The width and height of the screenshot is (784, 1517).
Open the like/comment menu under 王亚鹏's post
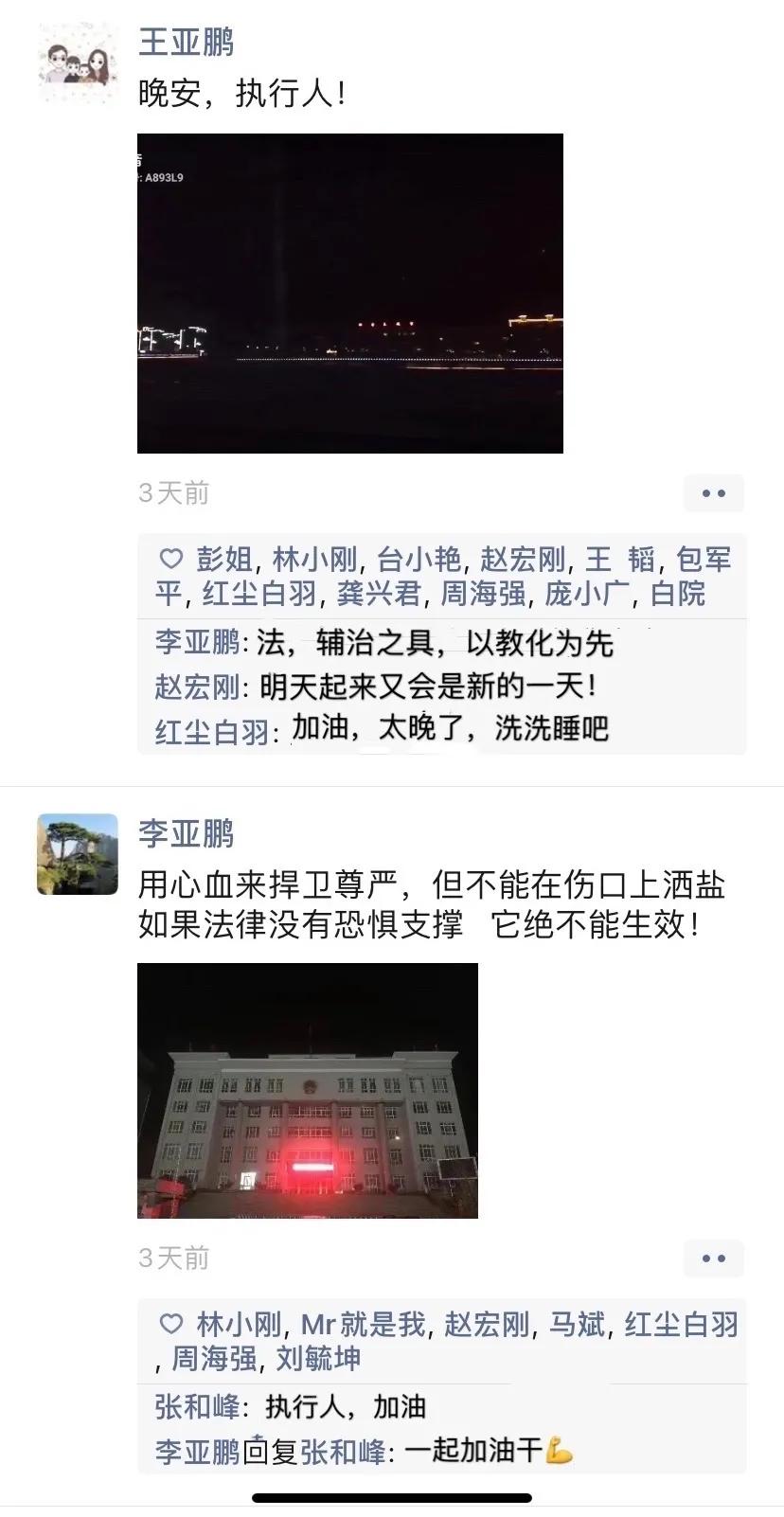pos(714,493)
